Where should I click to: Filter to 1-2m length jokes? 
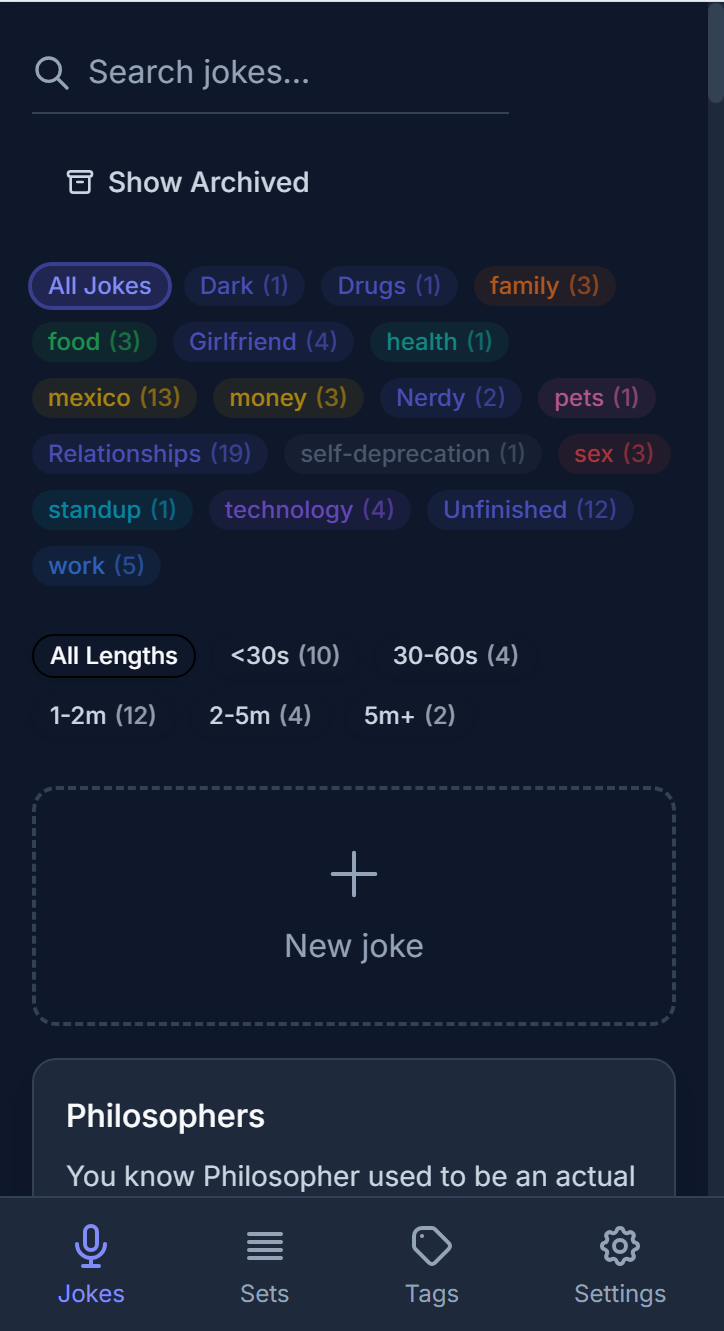tap(103, 716)
